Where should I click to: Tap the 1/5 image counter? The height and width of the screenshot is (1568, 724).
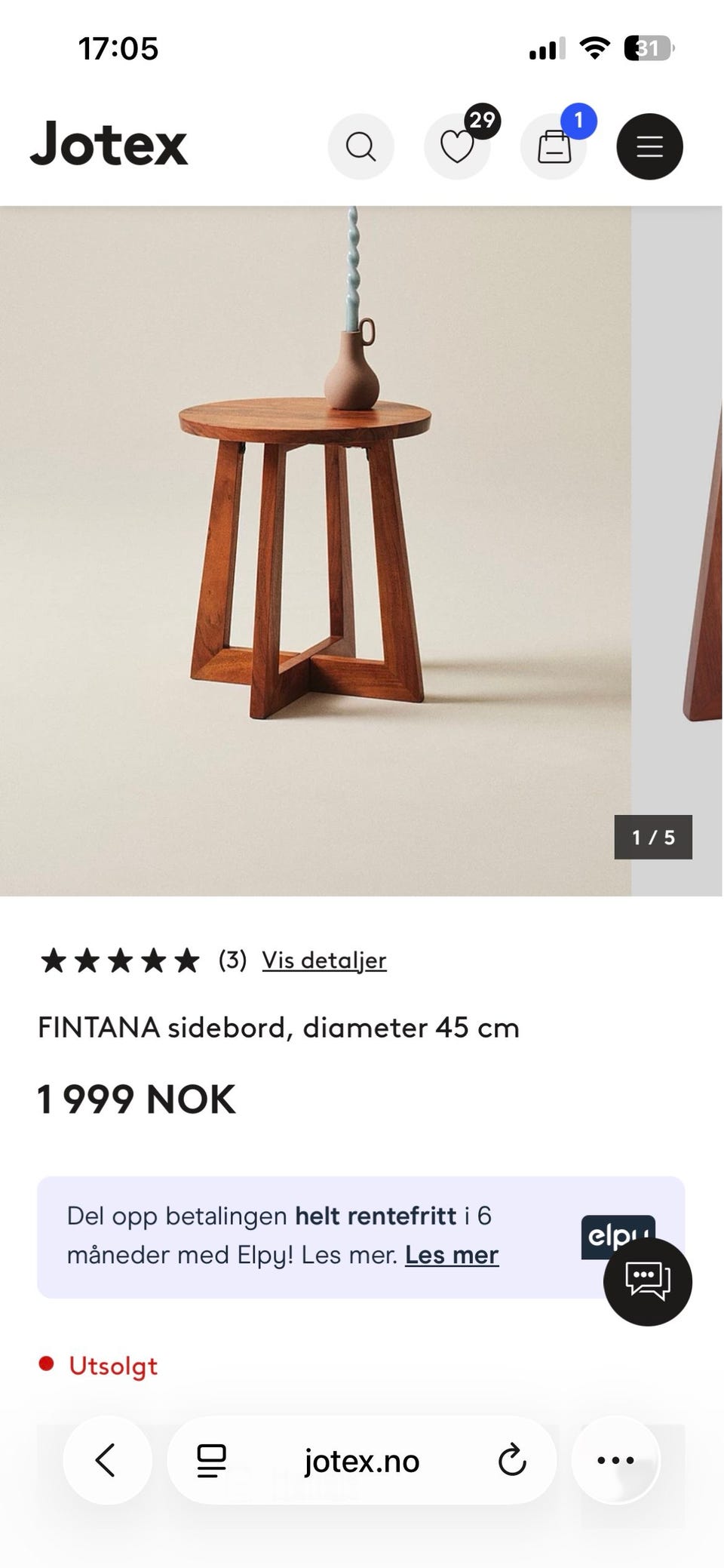coord(653,836)
